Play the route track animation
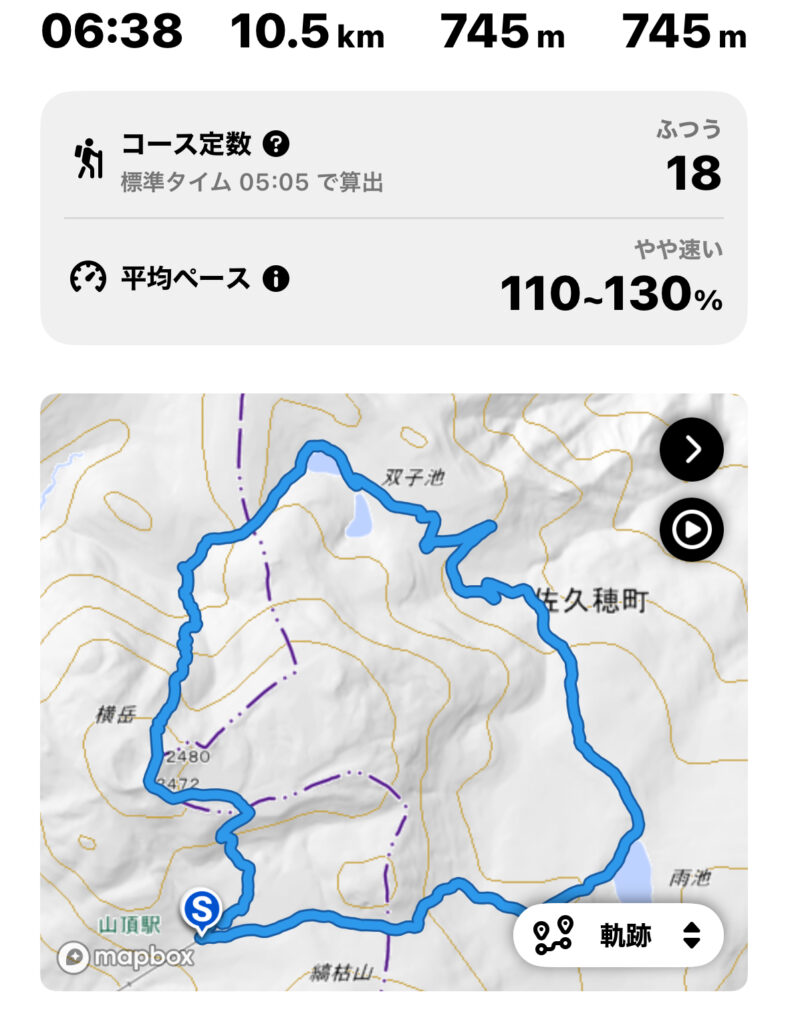 click(691, 529)
